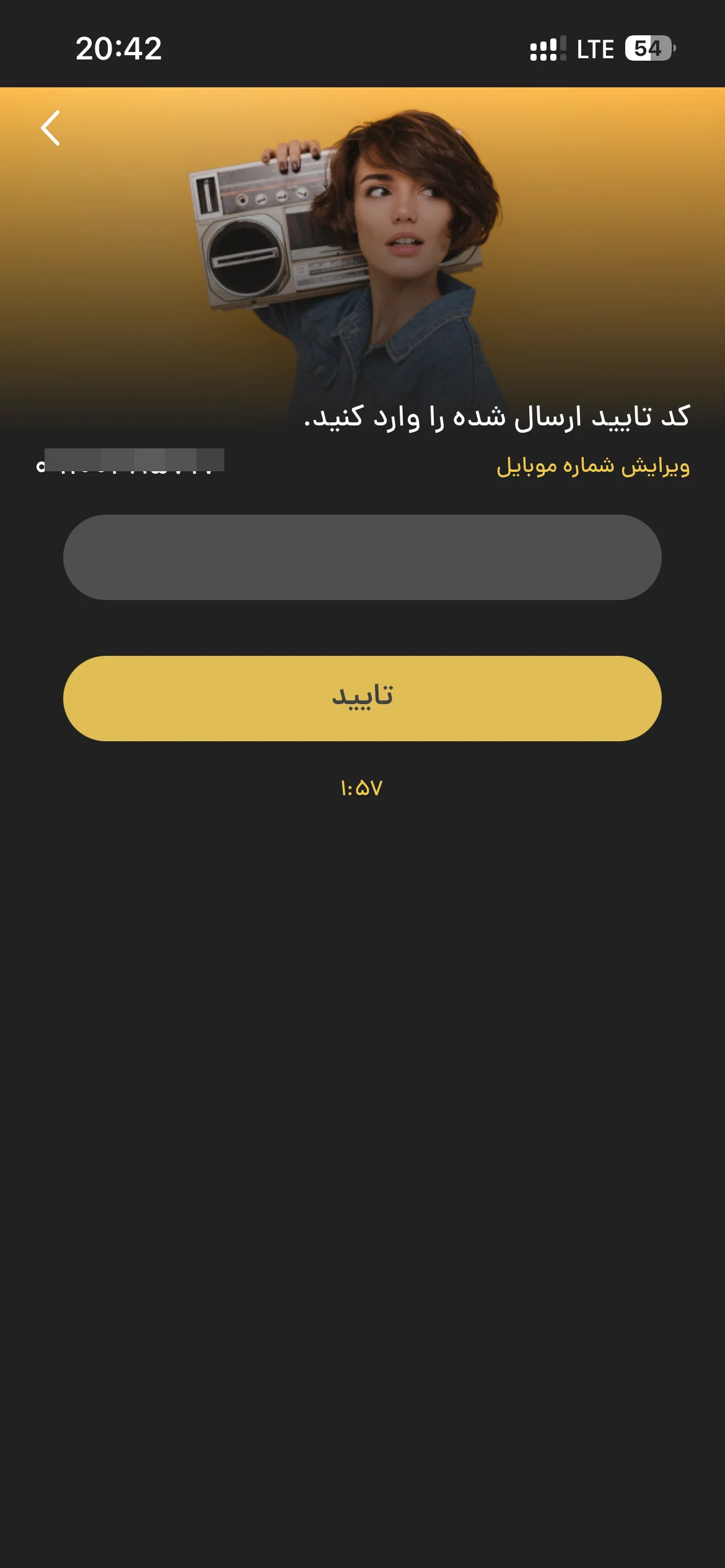
Task: Tap the verification code input field
Action: click(362, 557)
